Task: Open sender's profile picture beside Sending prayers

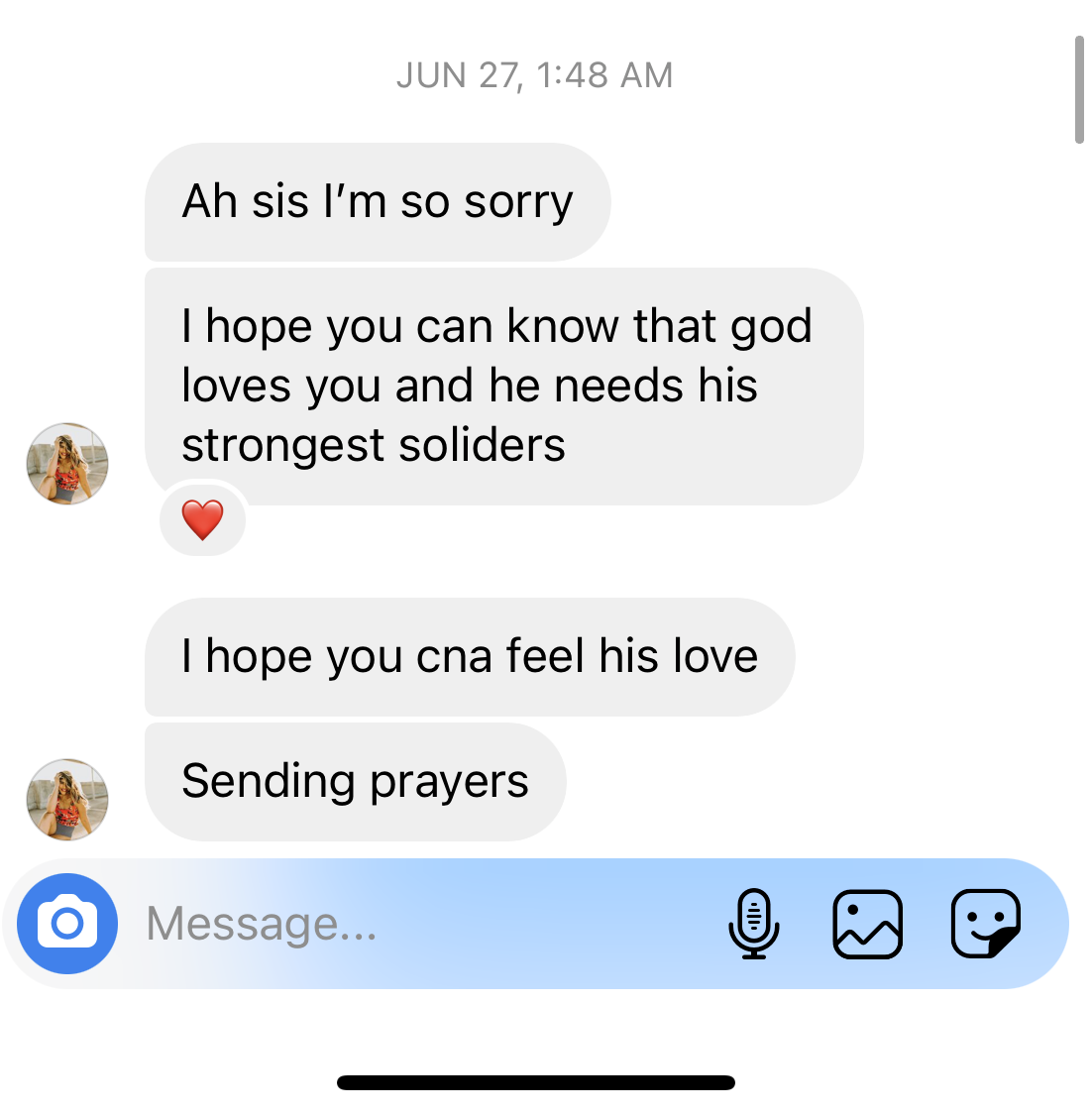Action: [x=67, y=800]
